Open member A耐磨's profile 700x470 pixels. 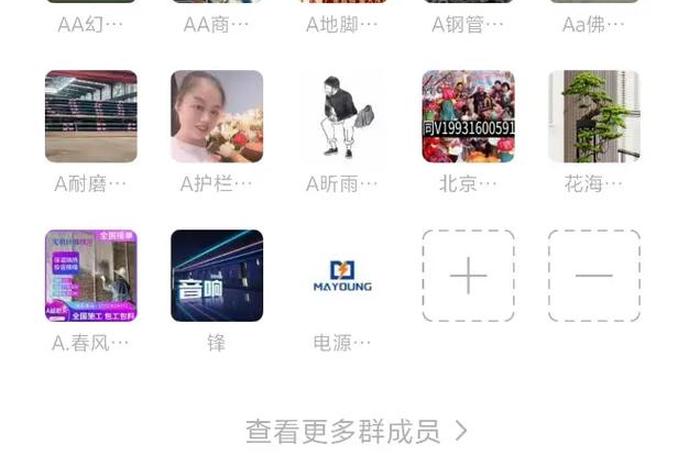tap(91, 116)
